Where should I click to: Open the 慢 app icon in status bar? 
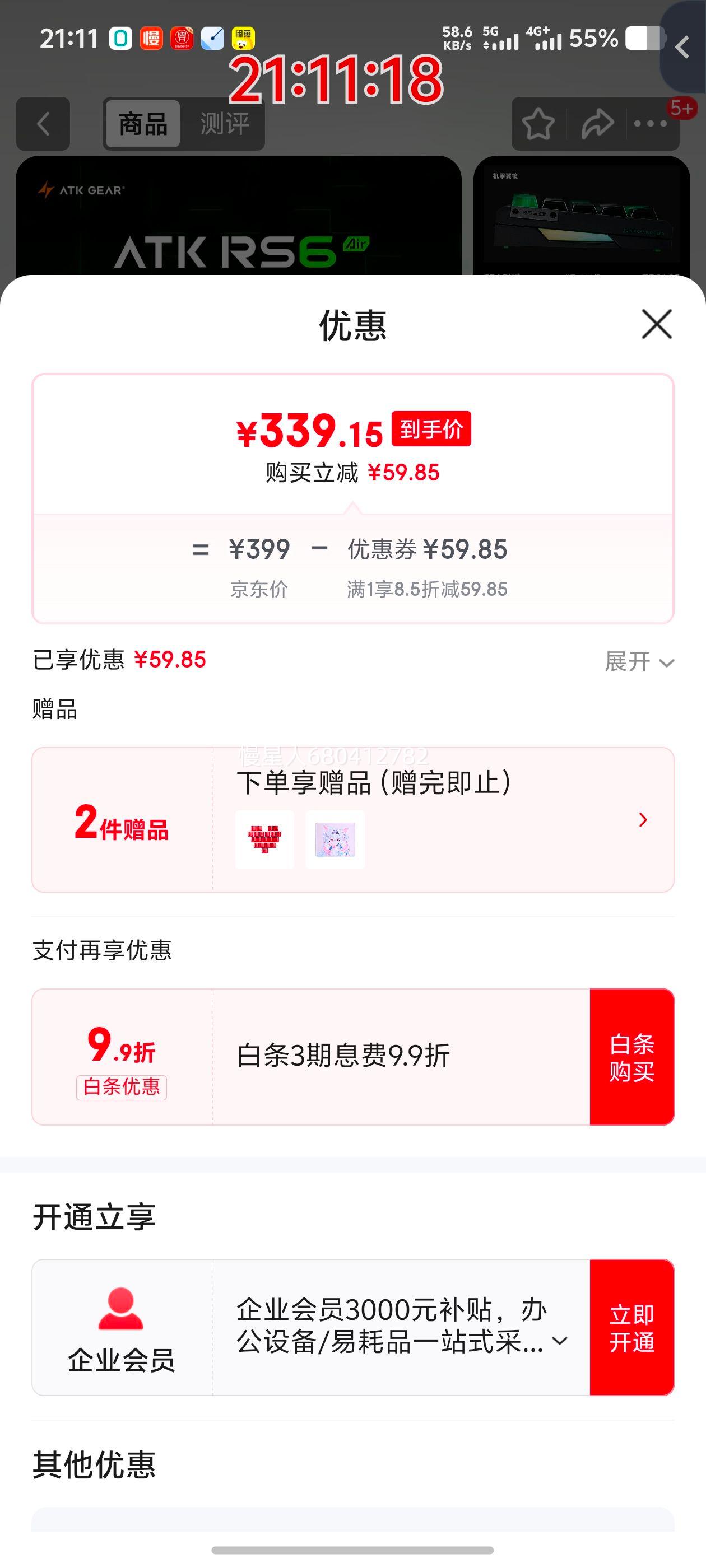pos(151,39)
